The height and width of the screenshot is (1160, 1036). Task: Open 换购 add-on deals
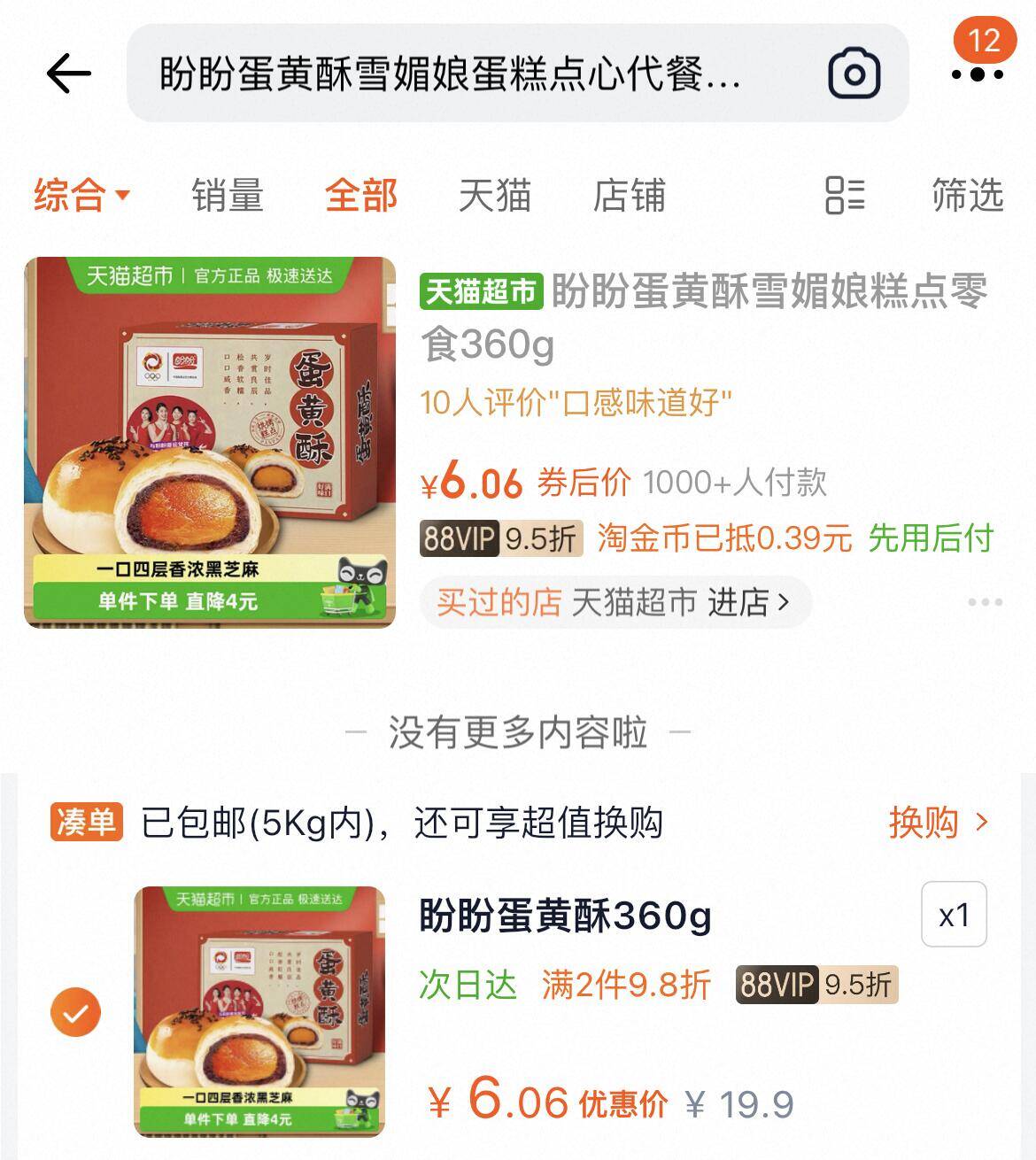(x=937, y=823)
